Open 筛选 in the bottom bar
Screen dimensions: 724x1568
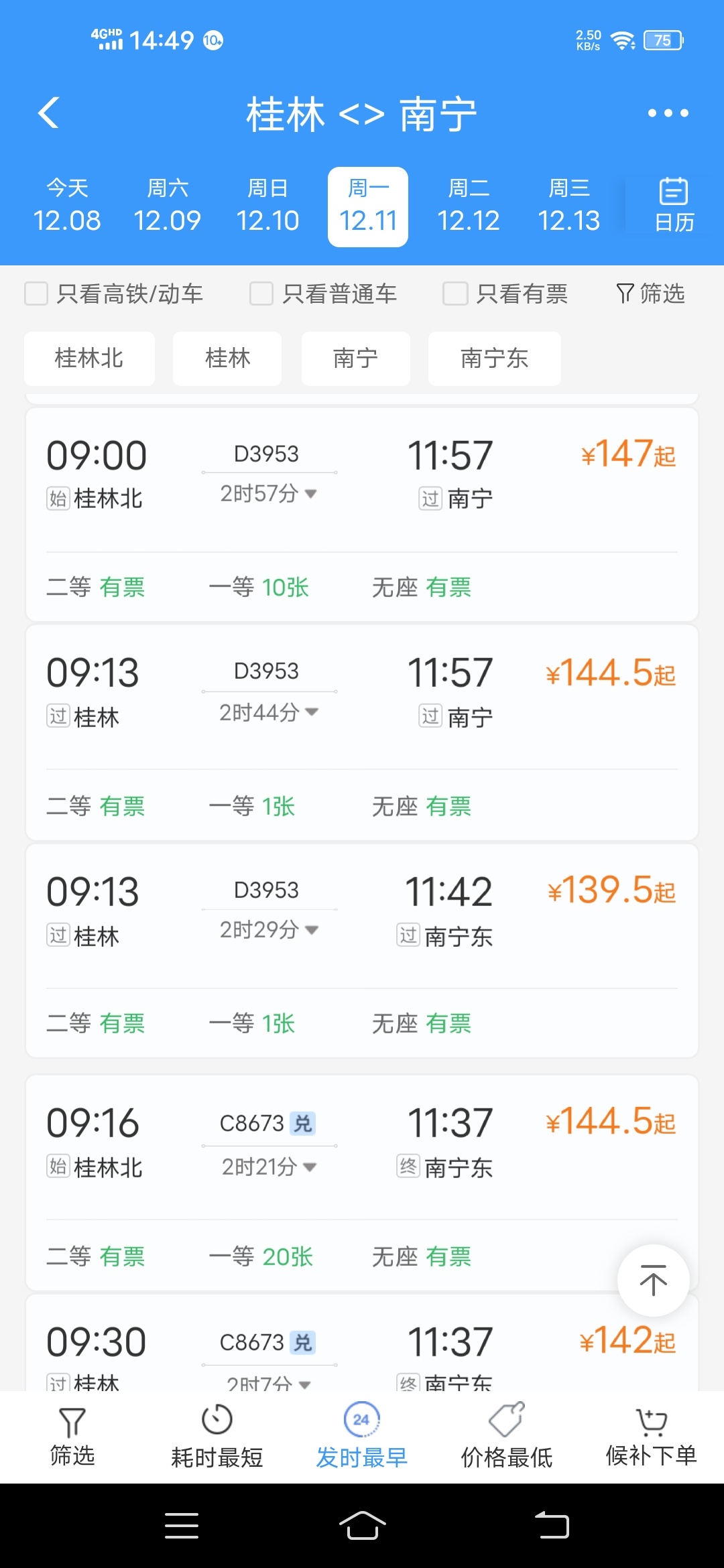click(72, 1437)
